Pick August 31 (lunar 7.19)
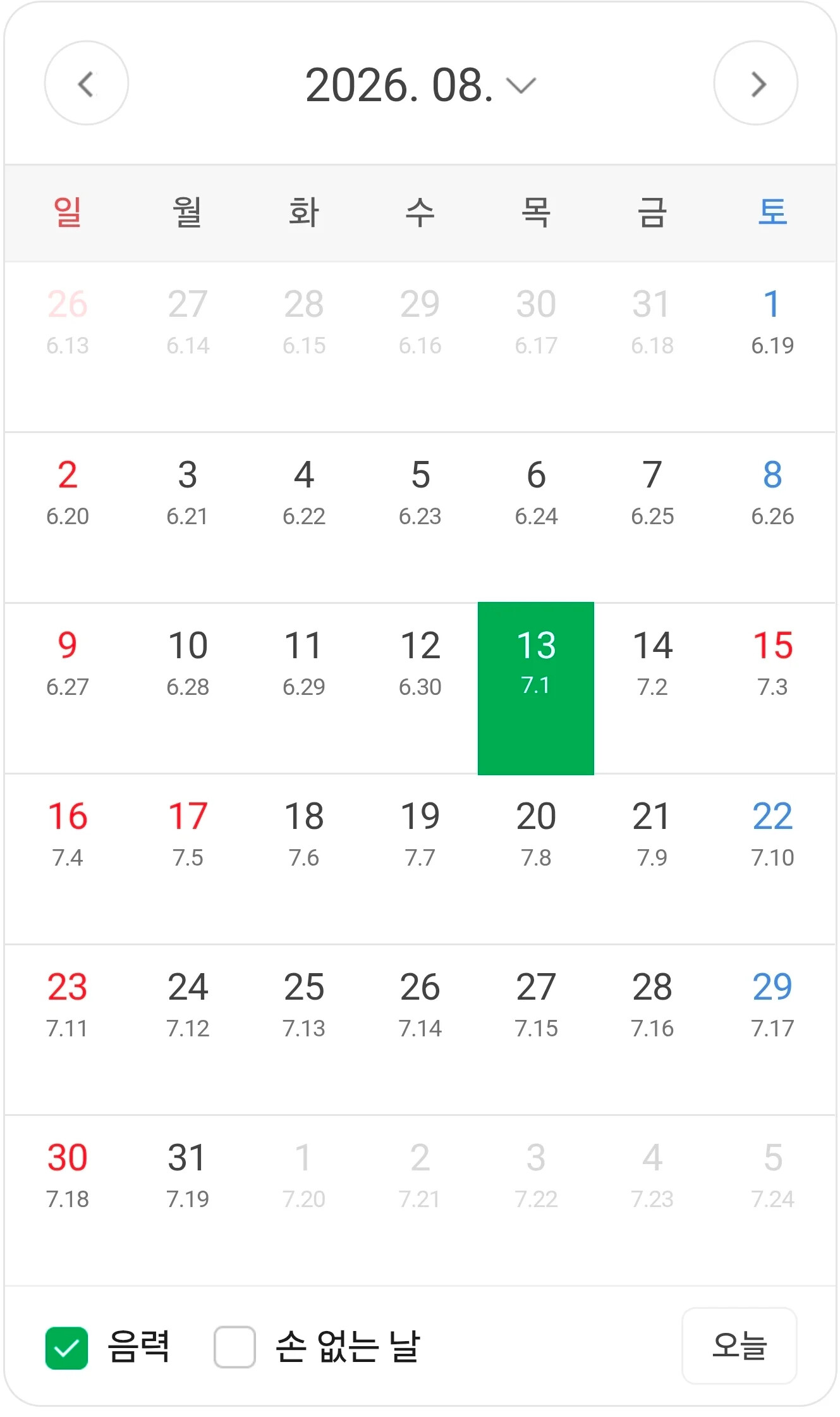Viewport: 840px width, 1417px height. point(188,1200)
